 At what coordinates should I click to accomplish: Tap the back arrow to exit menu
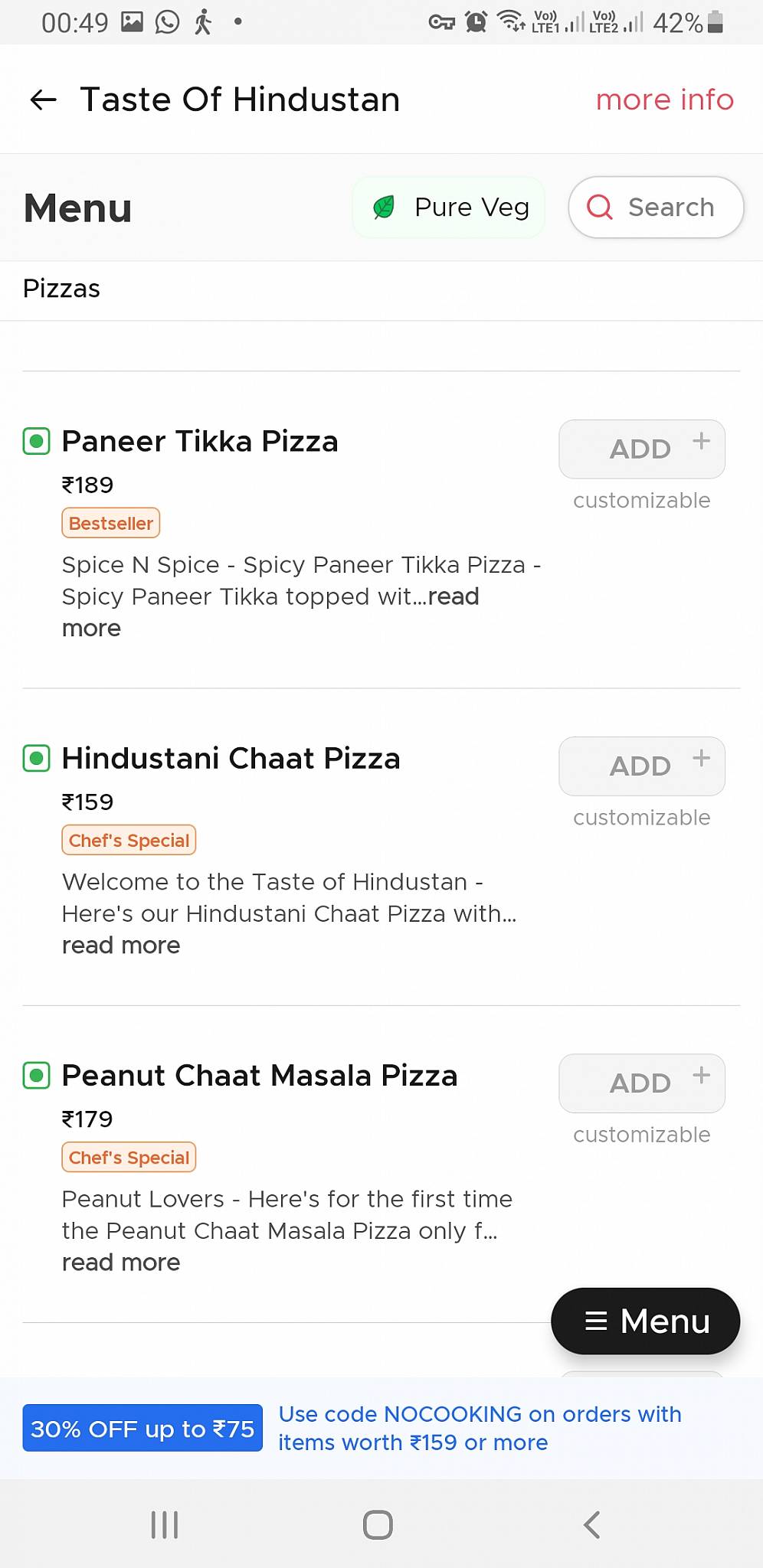click(44, 100)
